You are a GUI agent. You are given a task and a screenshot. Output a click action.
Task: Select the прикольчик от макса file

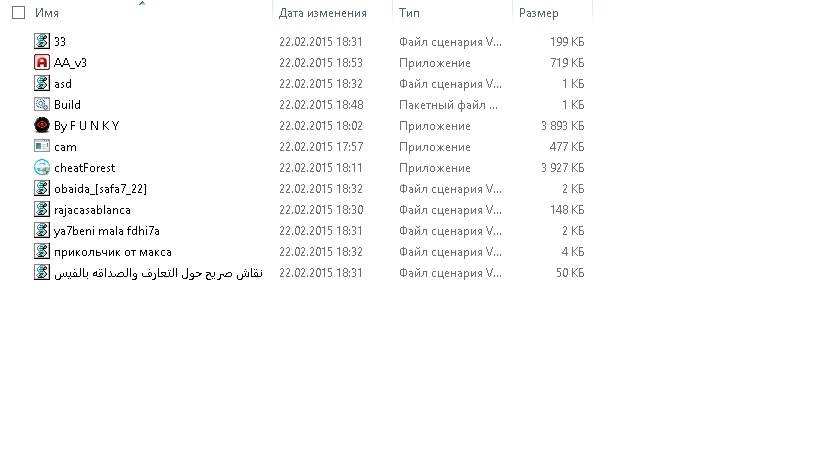coord(112,252)
